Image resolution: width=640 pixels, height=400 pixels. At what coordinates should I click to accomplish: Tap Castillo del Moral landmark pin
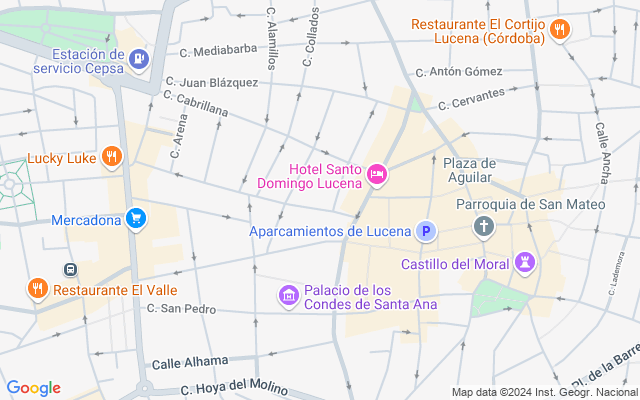524,264
